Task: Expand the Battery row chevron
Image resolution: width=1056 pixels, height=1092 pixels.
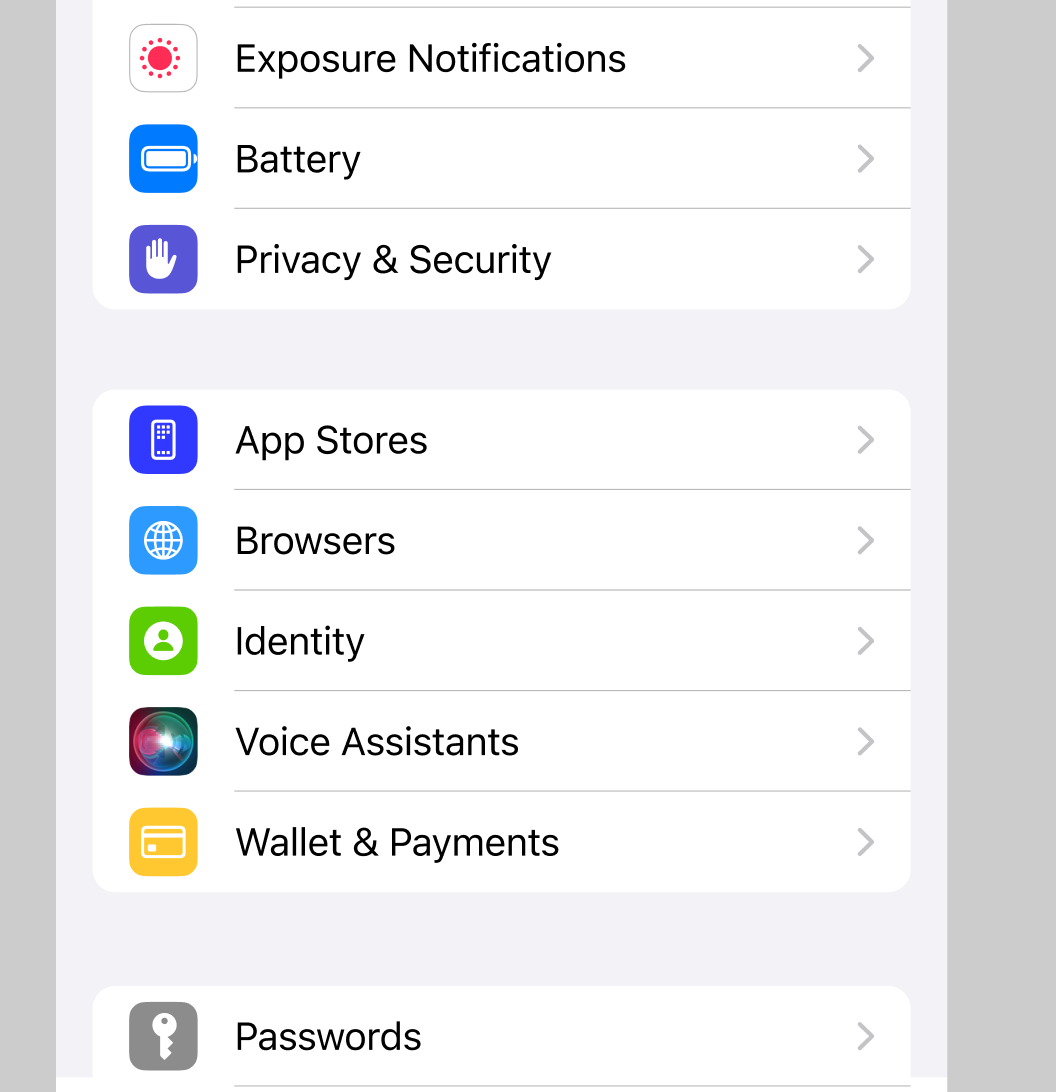Action: pos(865,158)
